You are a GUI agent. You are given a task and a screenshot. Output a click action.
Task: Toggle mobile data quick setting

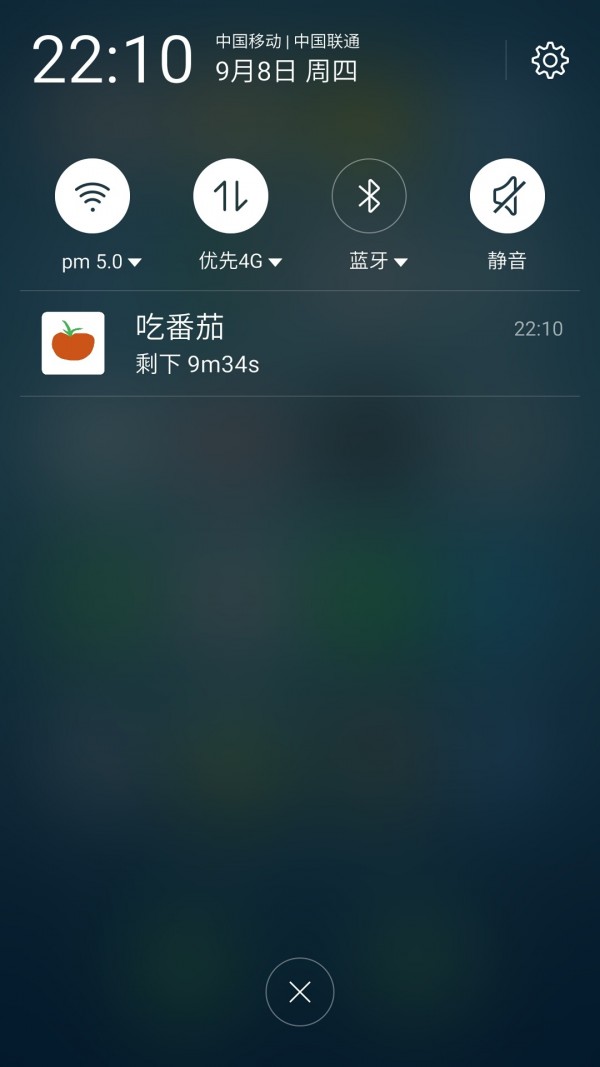pyautogui.click(x=231, y=196)
